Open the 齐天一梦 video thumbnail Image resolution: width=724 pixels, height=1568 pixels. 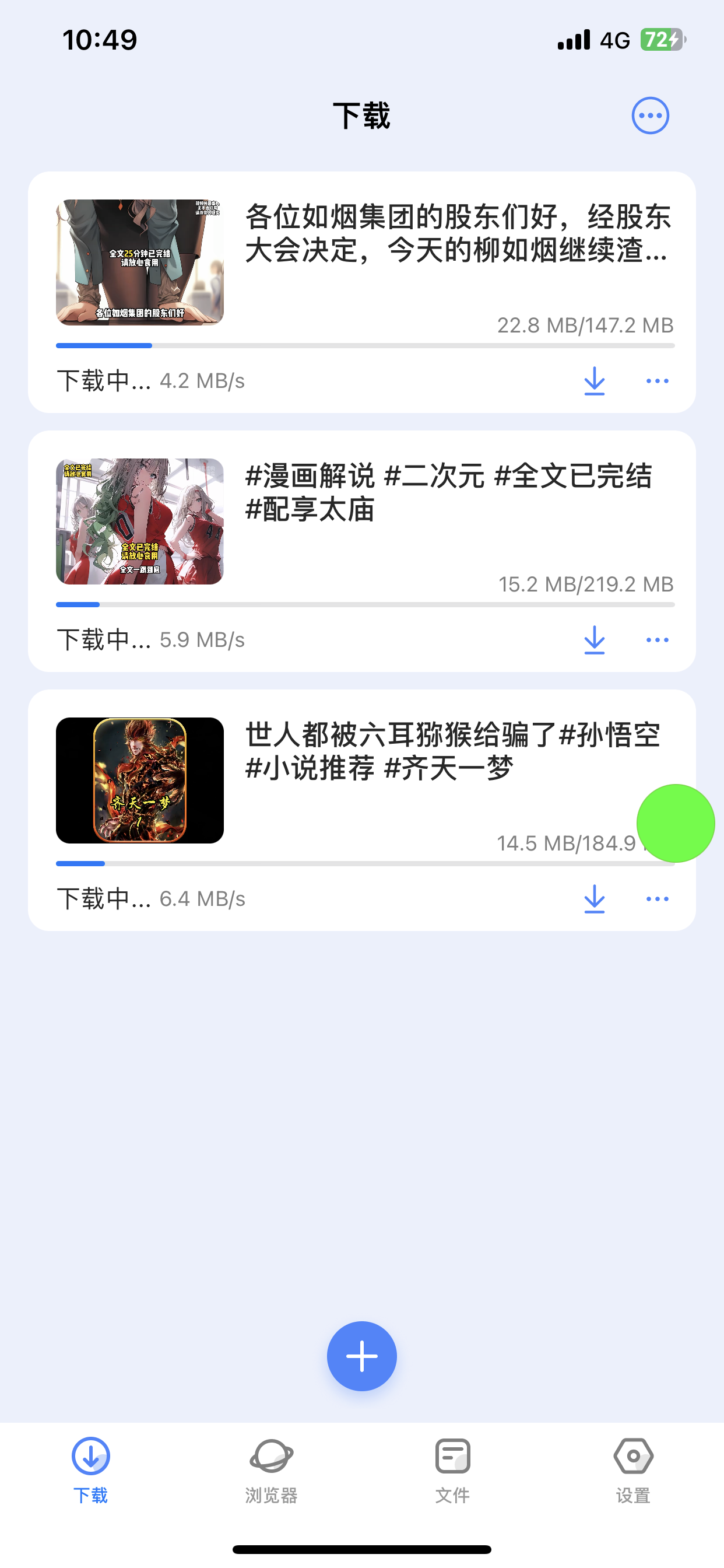click(142, 780)
